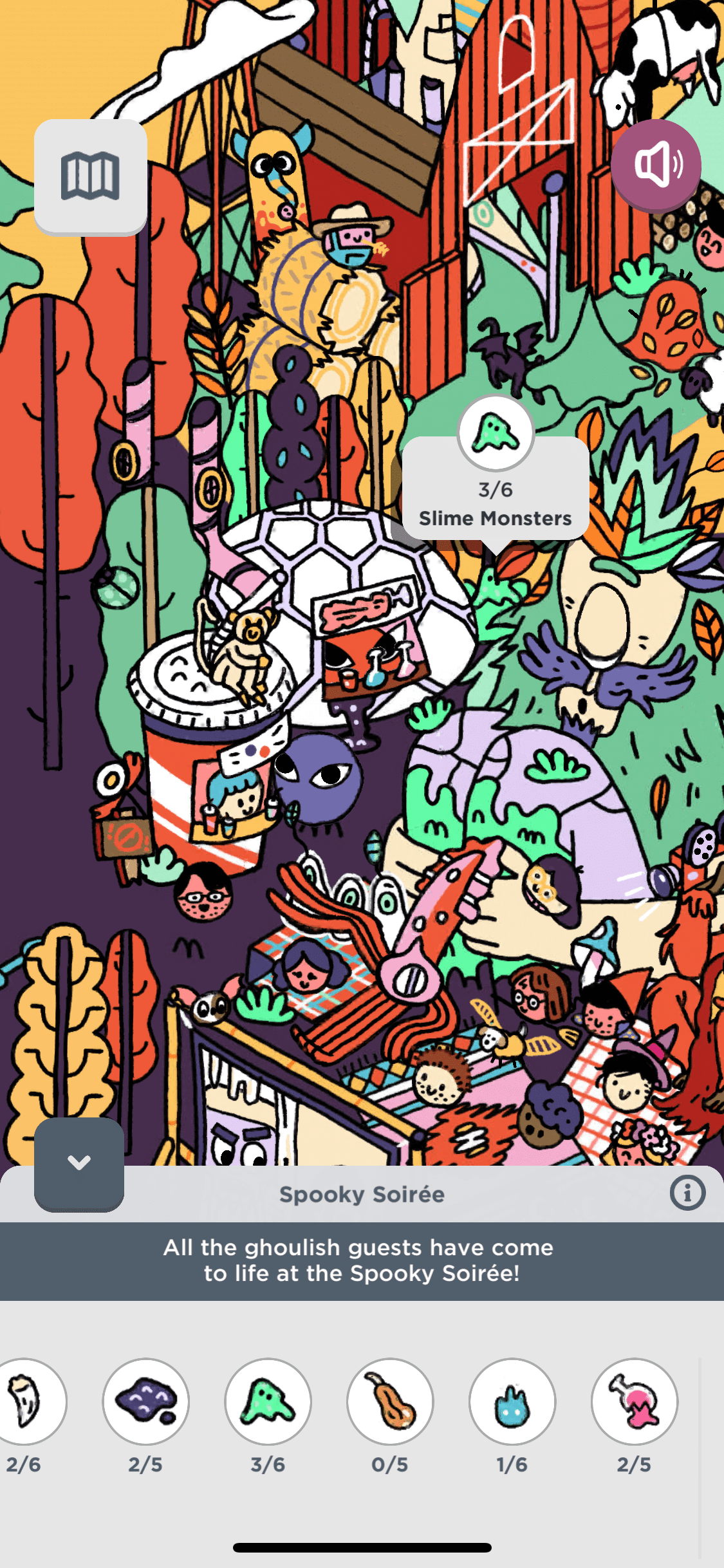Mute the game sound
Viewport: 724px width, 1568px height.
[656, 164]
